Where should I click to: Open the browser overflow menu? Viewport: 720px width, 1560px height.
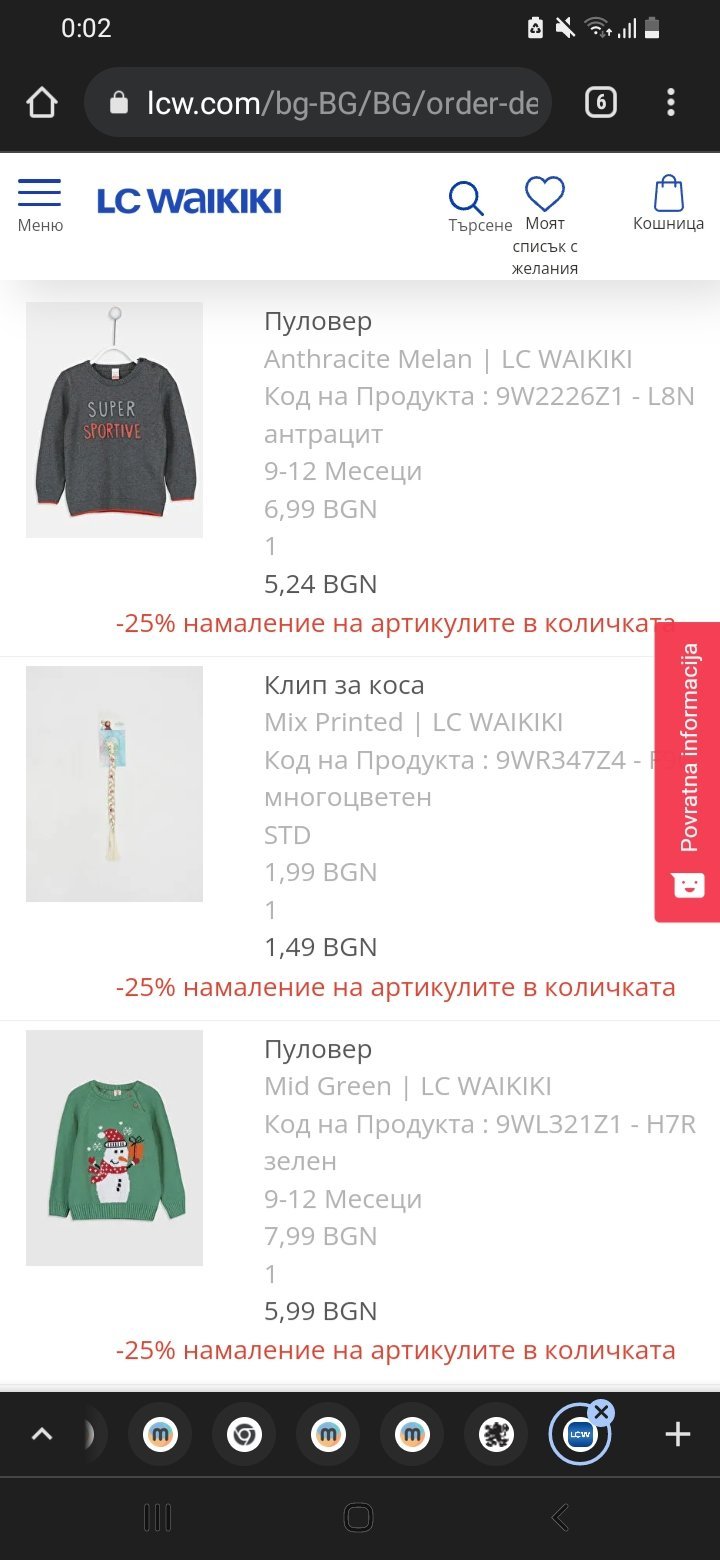tap(670, 102)
